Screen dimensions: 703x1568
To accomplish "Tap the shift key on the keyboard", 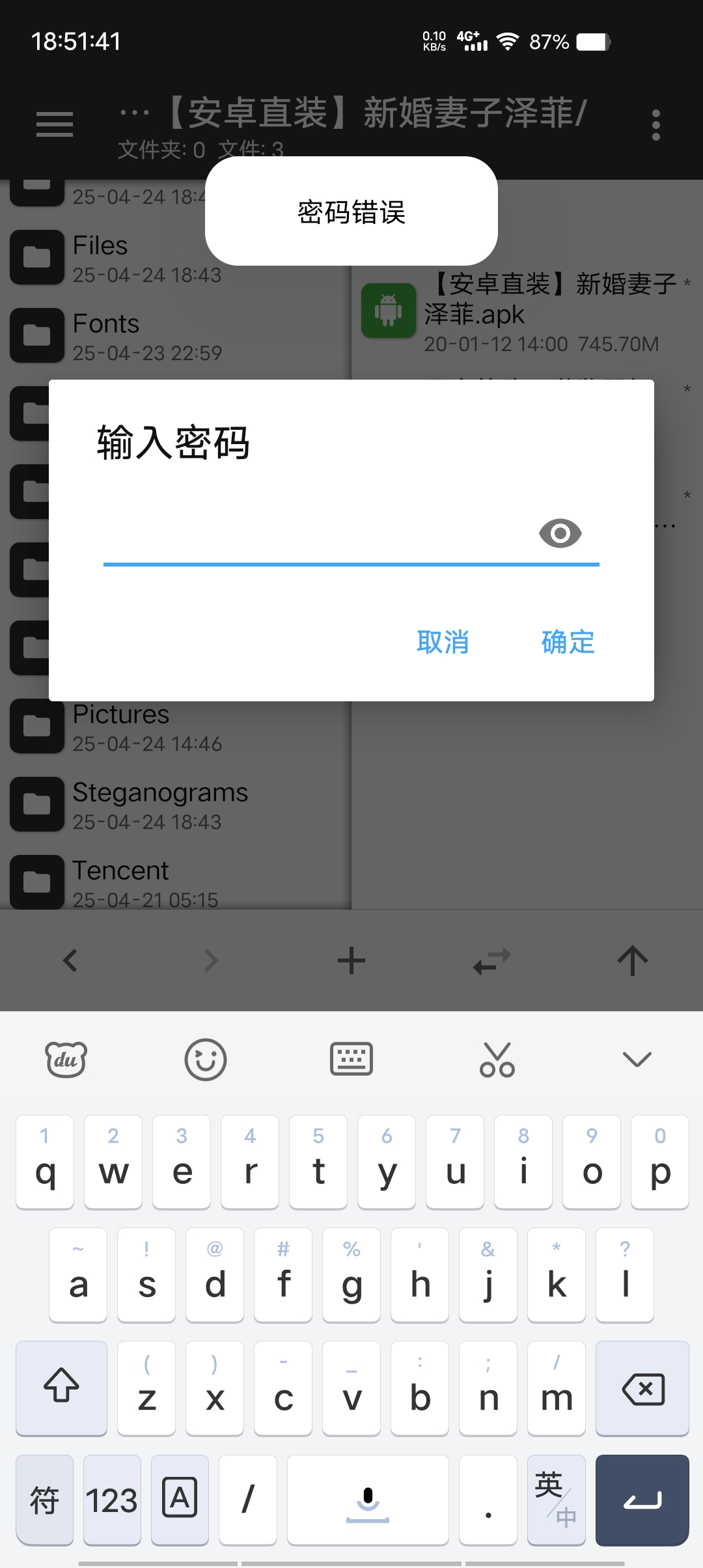I will [61, 1388].
